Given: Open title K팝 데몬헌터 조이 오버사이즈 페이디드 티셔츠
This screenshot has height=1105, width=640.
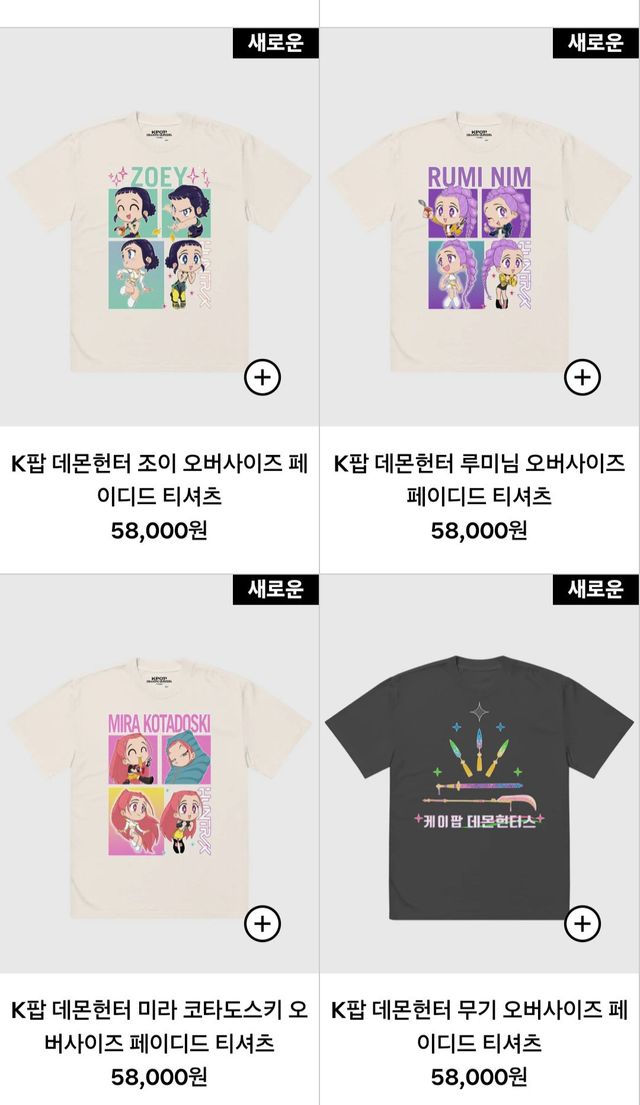Looking at the screenshot, I should point(160,480).
